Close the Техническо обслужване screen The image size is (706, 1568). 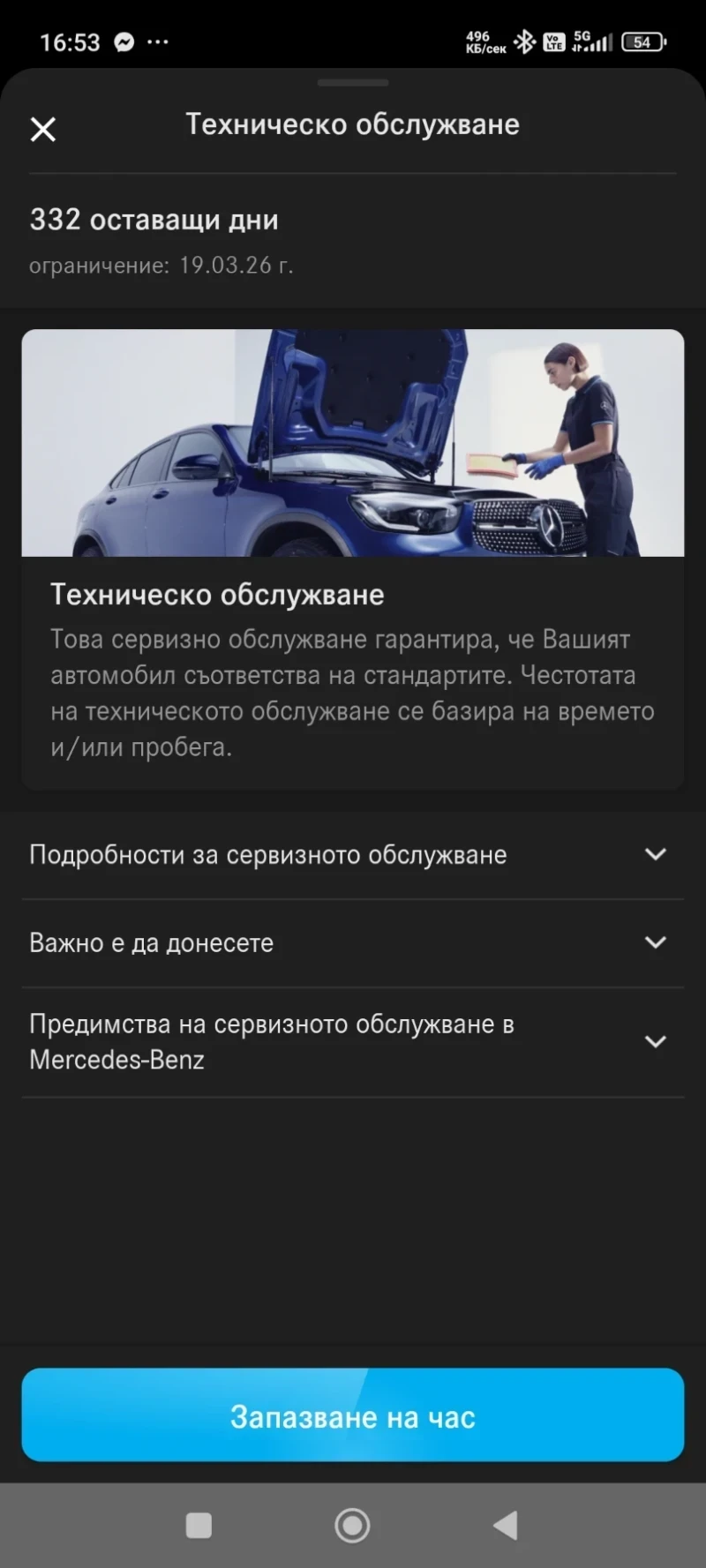(42, 129)
